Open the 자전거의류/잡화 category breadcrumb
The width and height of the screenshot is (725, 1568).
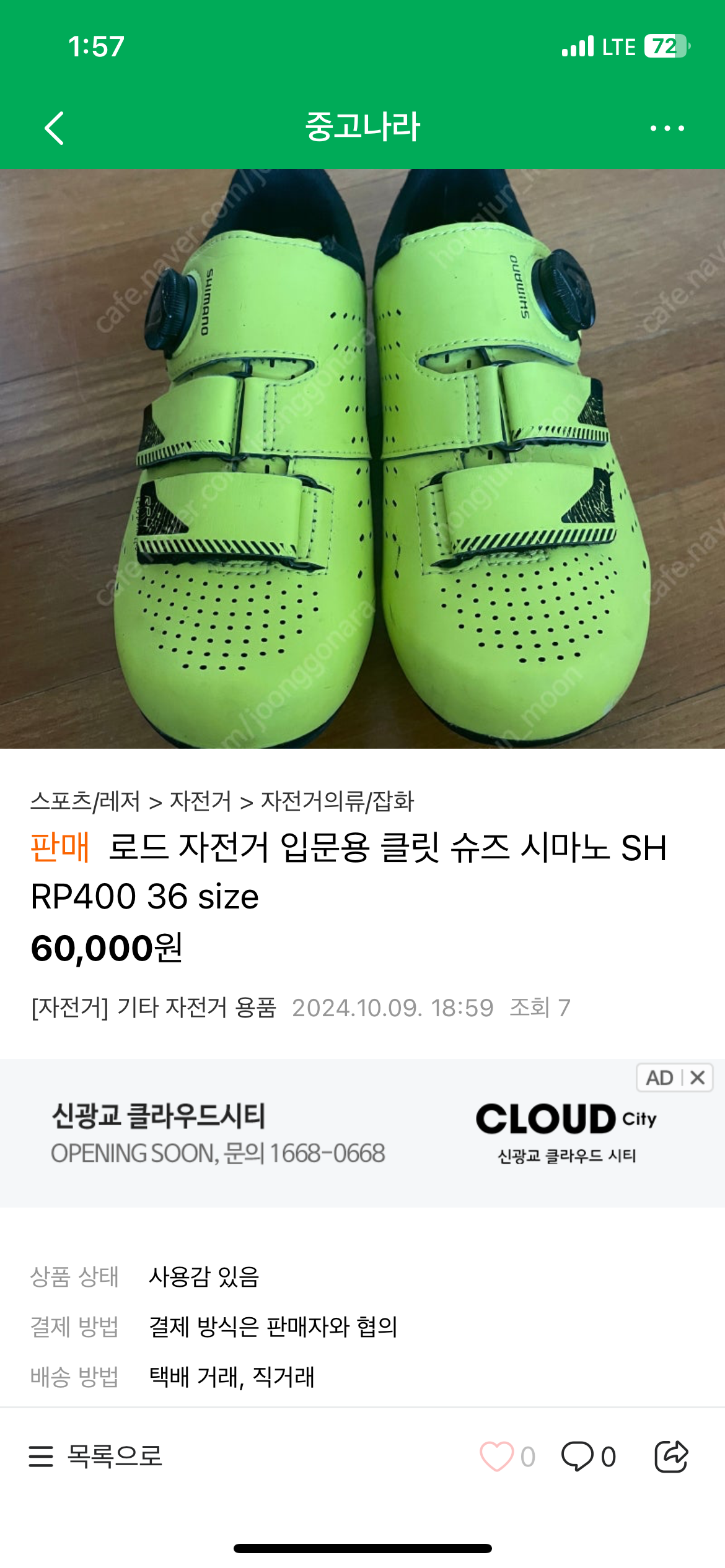click(337, 801)
